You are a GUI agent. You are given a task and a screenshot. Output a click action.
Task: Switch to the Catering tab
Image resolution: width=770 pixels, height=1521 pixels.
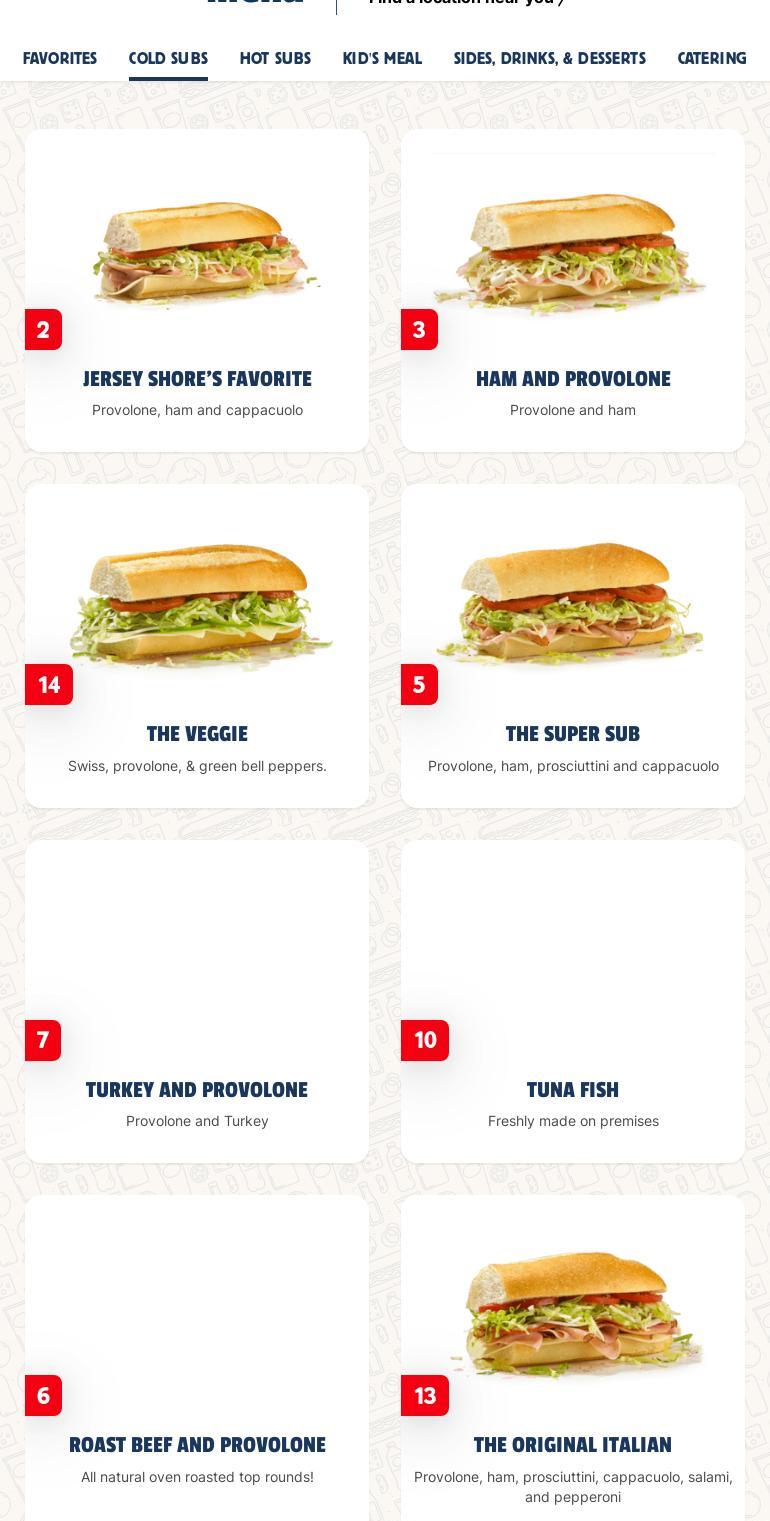coord(711,58)
